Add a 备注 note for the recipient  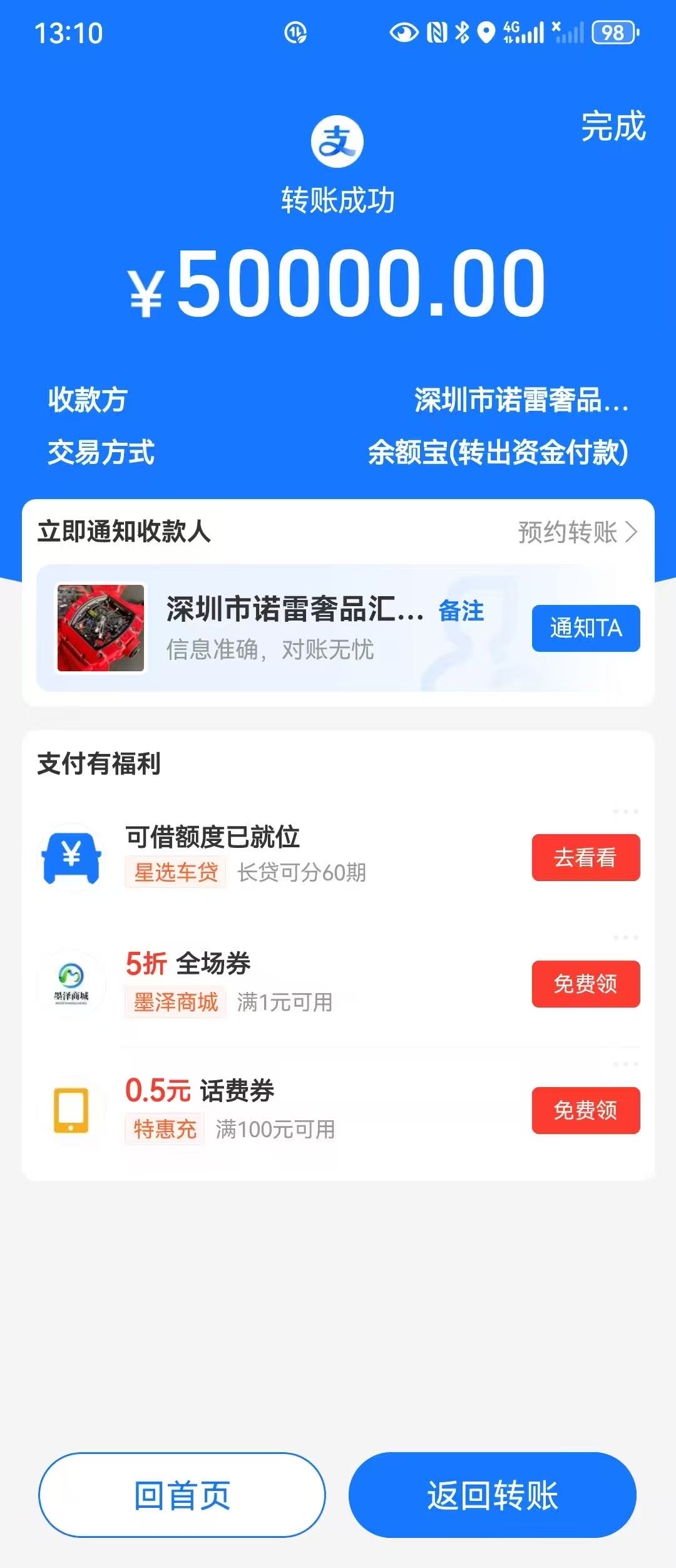pos(461,611)
